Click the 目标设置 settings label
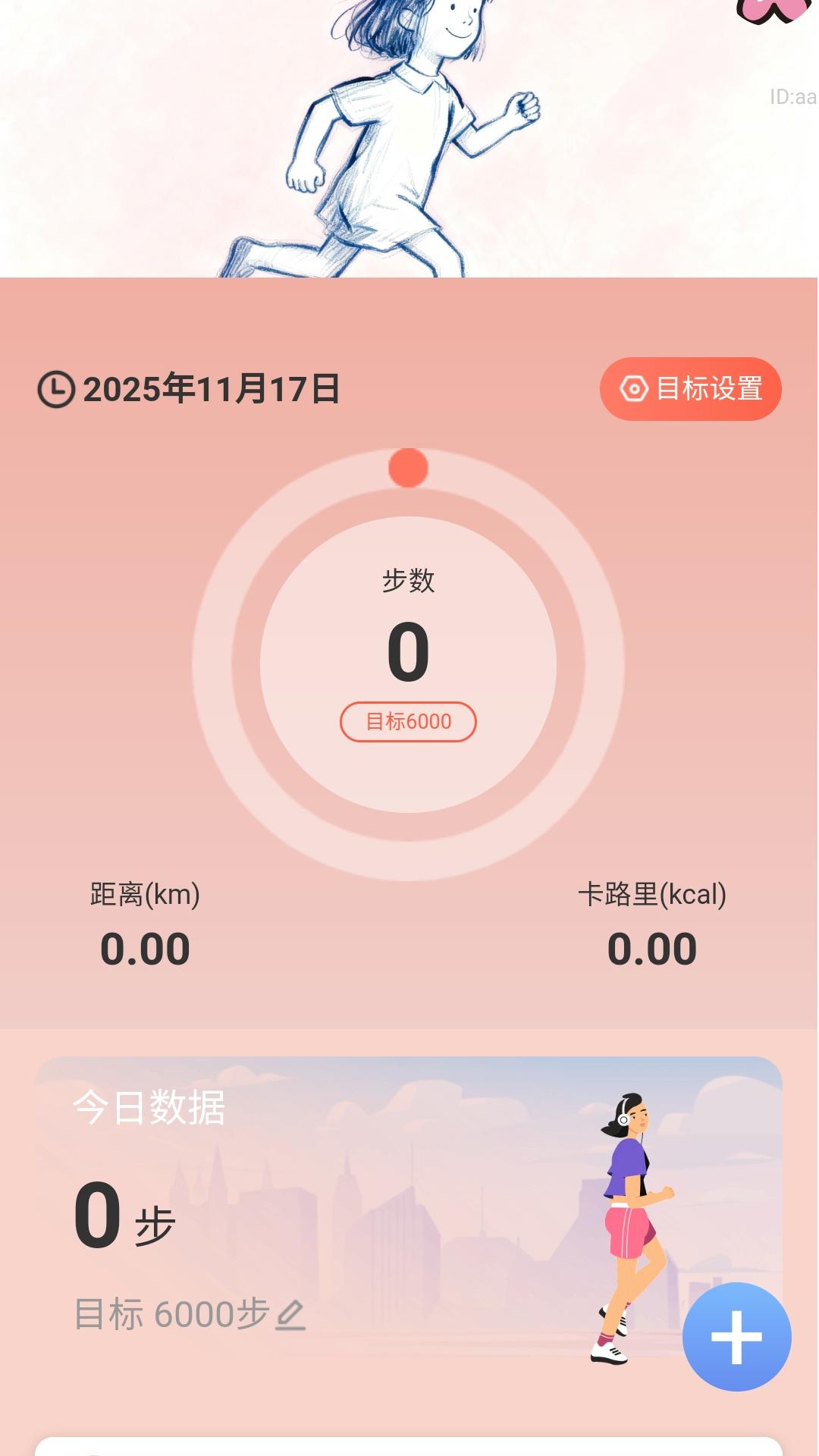The image size is (819, 1456). (711, 388)
